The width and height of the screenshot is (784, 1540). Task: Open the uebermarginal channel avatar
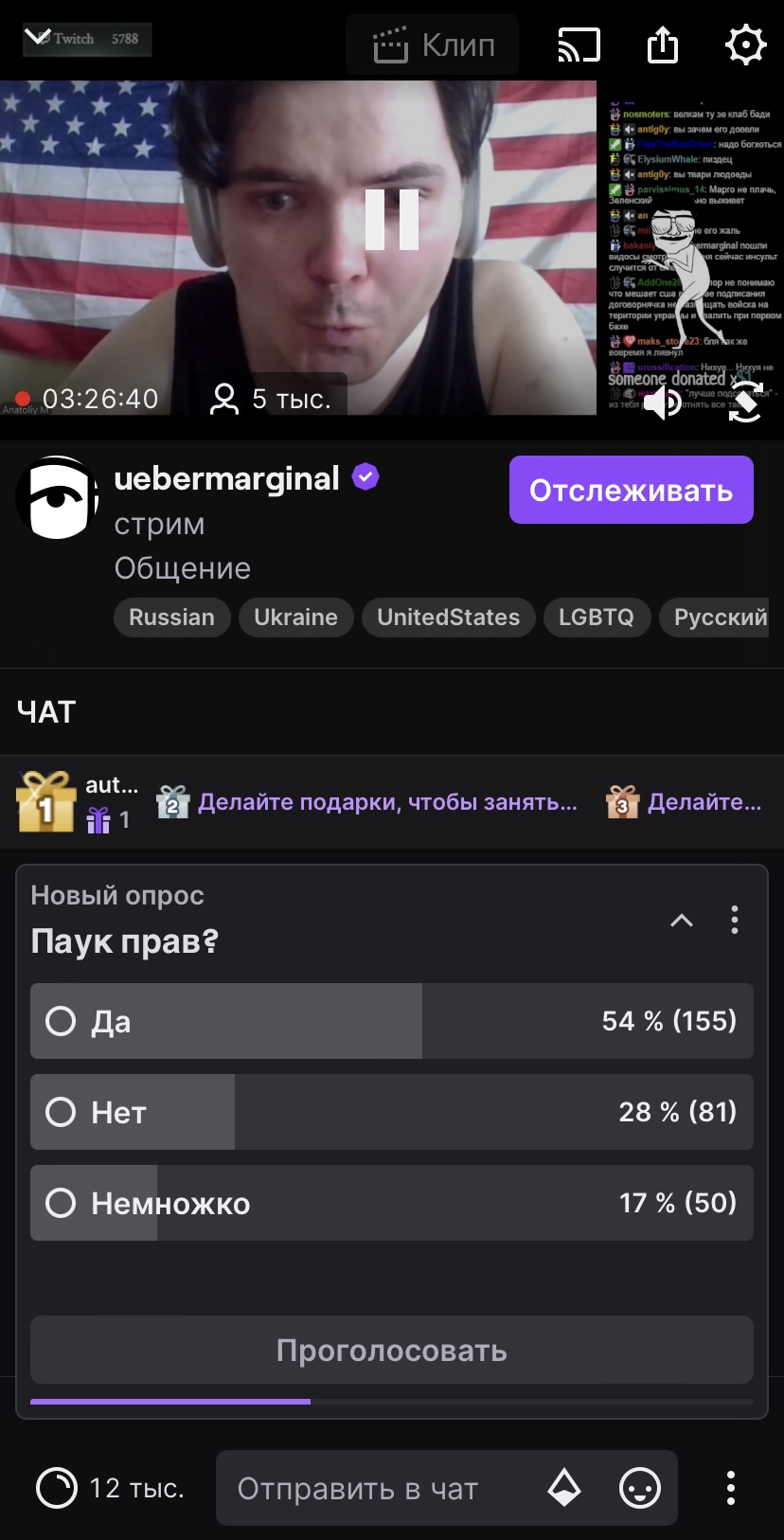[57, 497]
